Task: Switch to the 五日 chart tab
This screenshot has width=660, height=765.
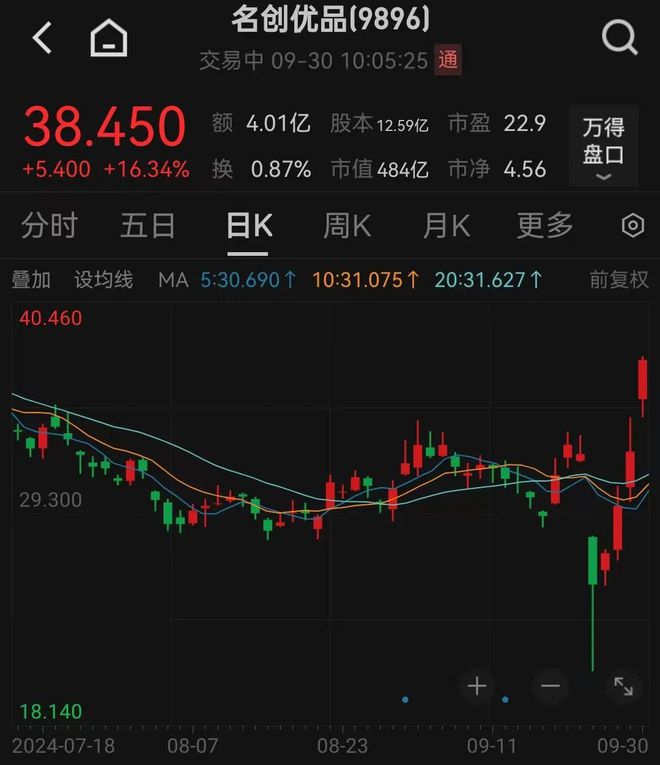Action: pyautogui.click(x=148, y=226)
